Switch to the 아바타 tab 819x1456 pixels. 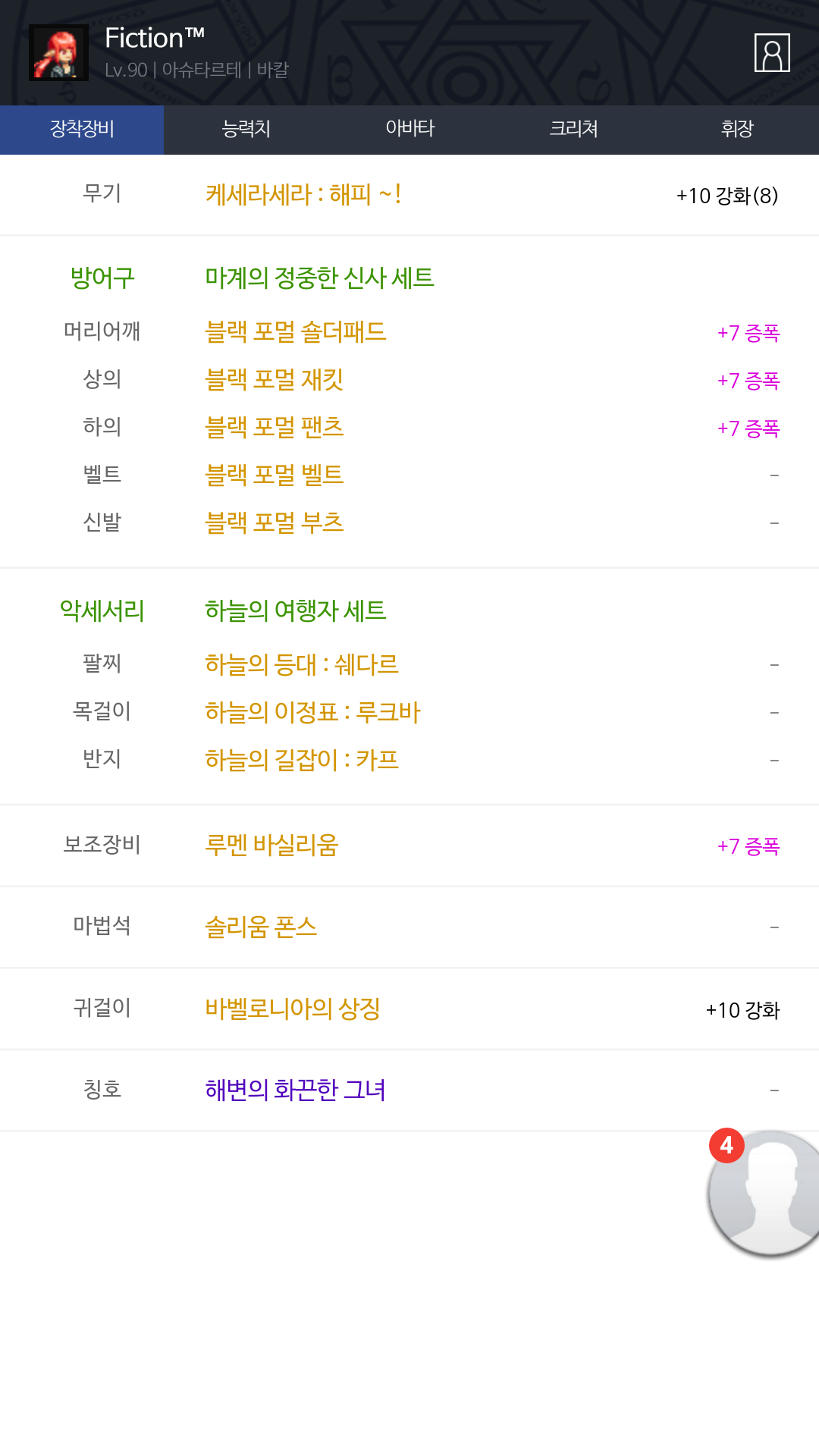pyautogui.click(x=409, y=130)
